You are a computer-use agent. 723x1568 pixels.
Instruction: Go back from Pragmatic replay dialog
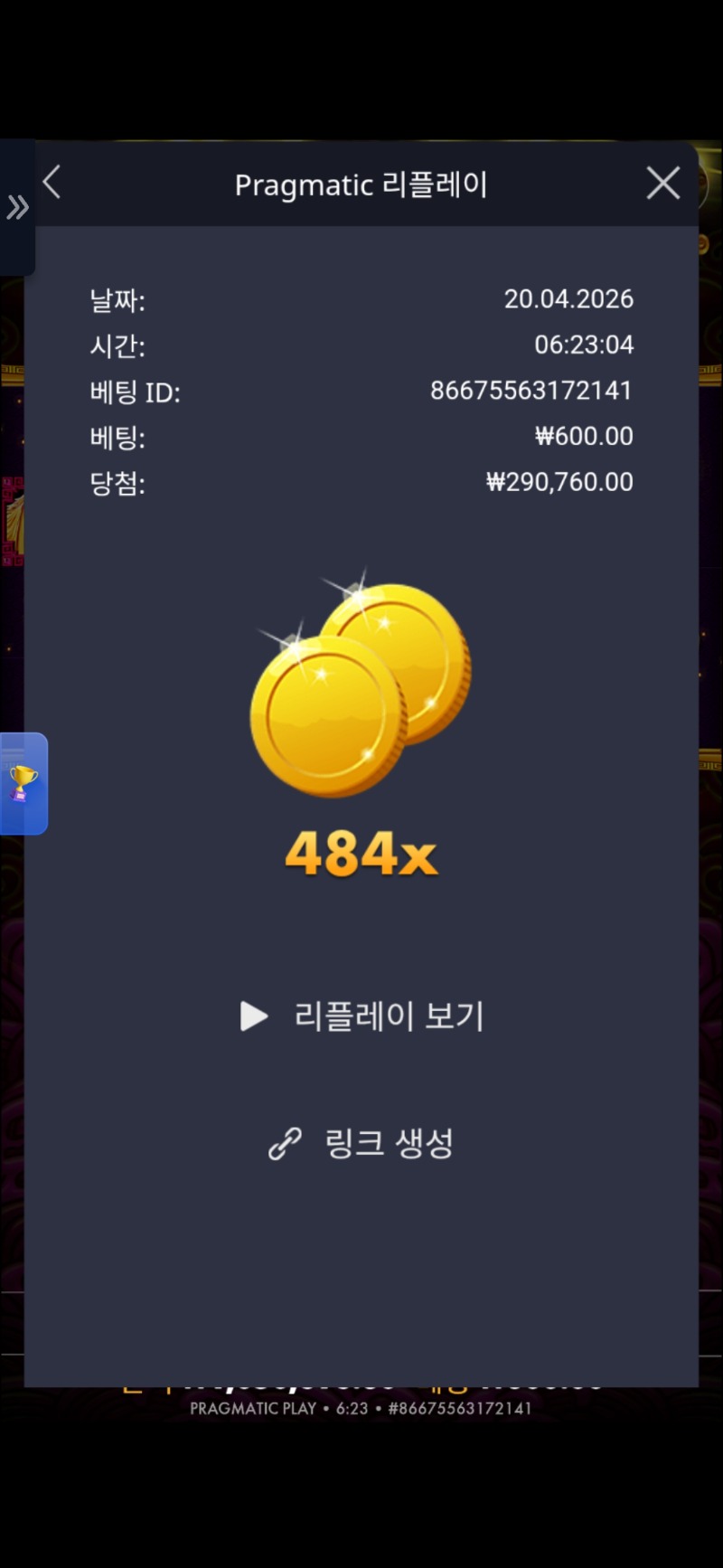pyautogui.click(x=52, y=182)
